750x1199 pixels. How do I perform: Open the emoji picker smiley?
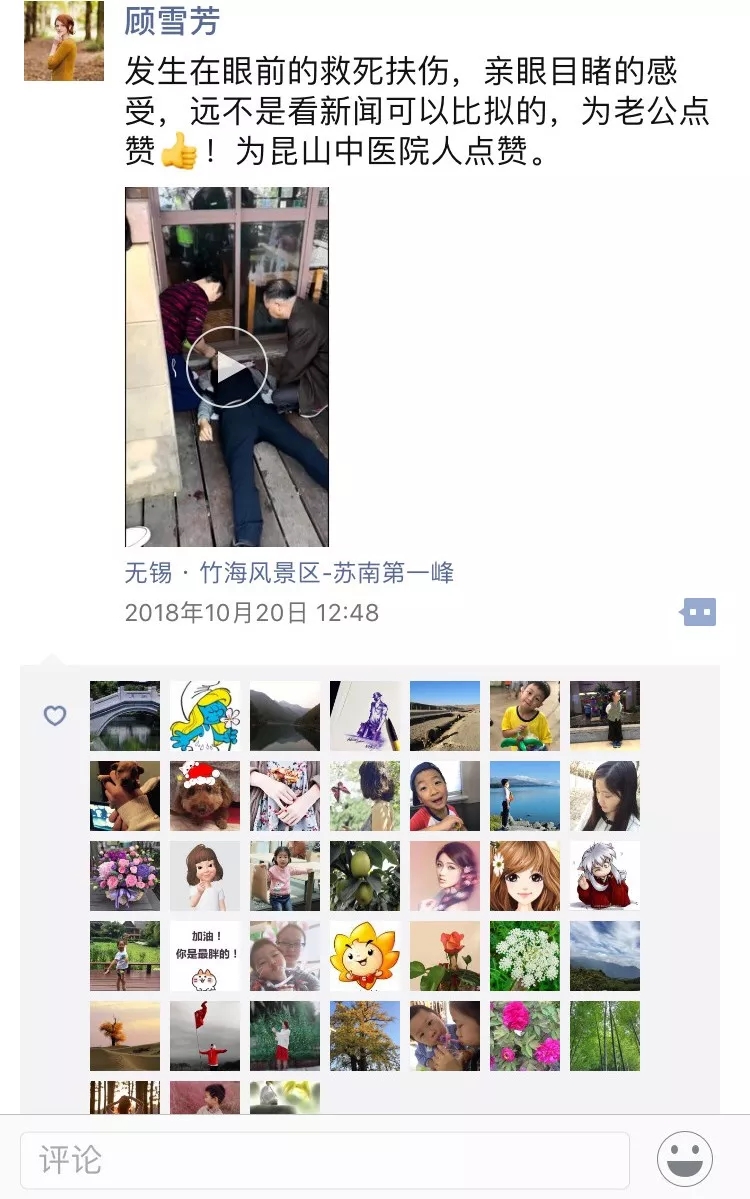coord(685,1160)
